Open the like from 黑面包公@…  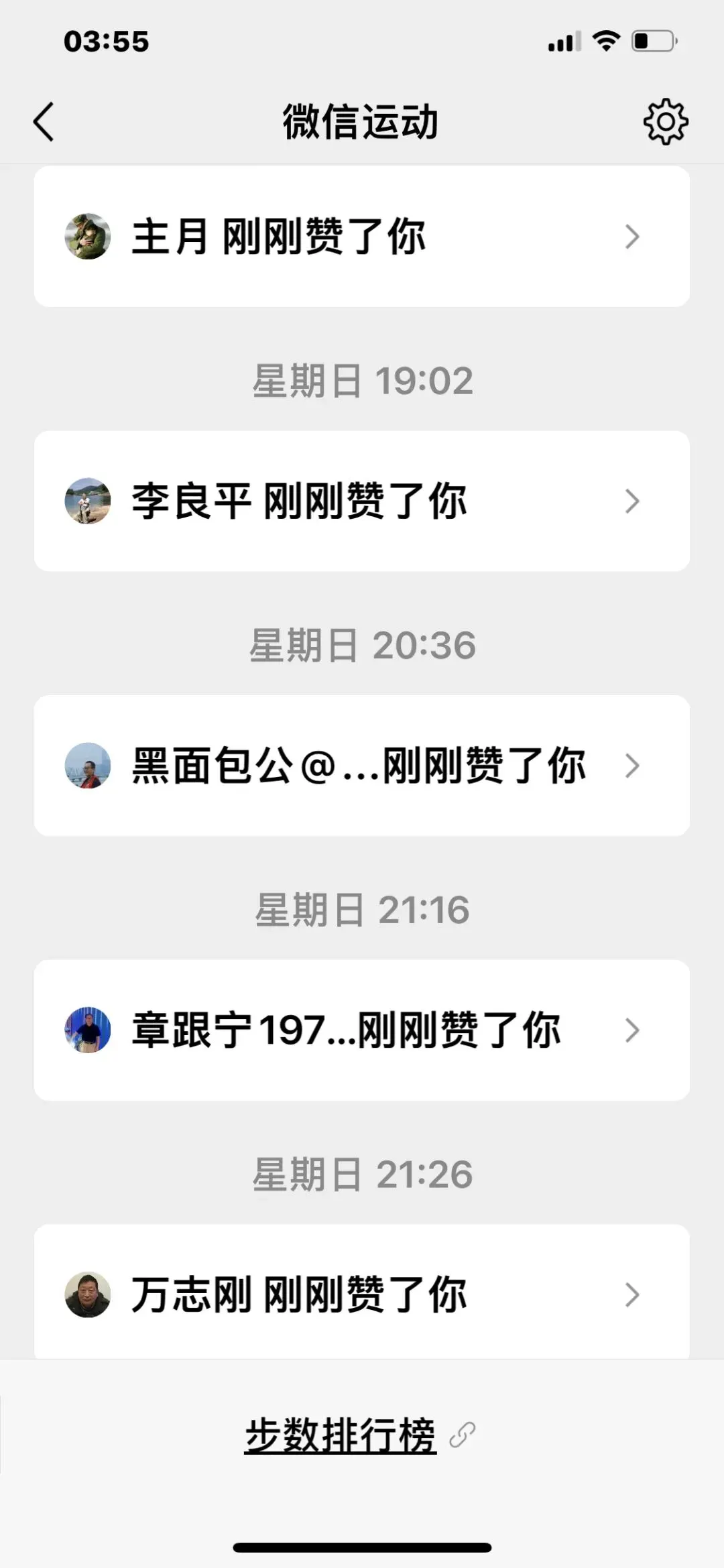pos(362,766)
